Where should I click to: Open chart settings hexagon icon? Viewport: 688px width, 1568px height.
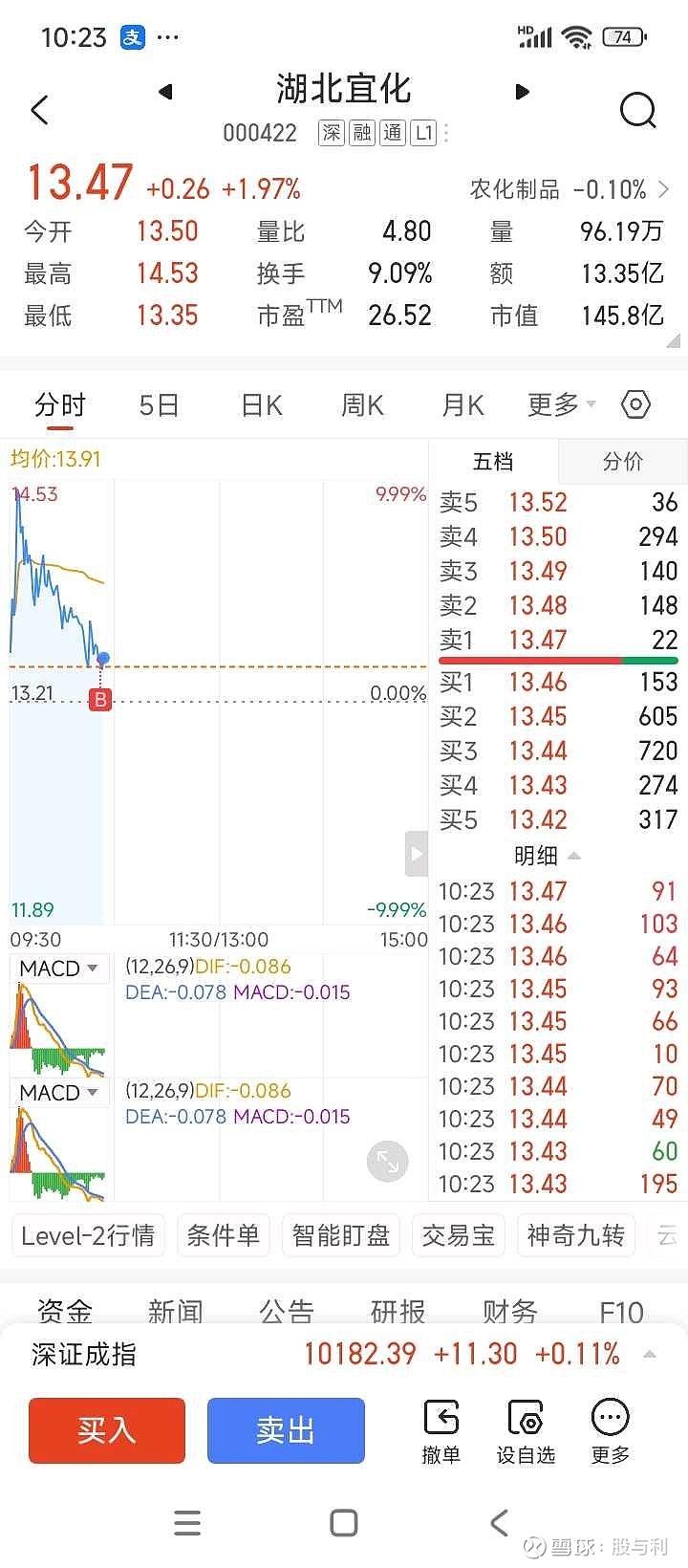click(635, 404)
